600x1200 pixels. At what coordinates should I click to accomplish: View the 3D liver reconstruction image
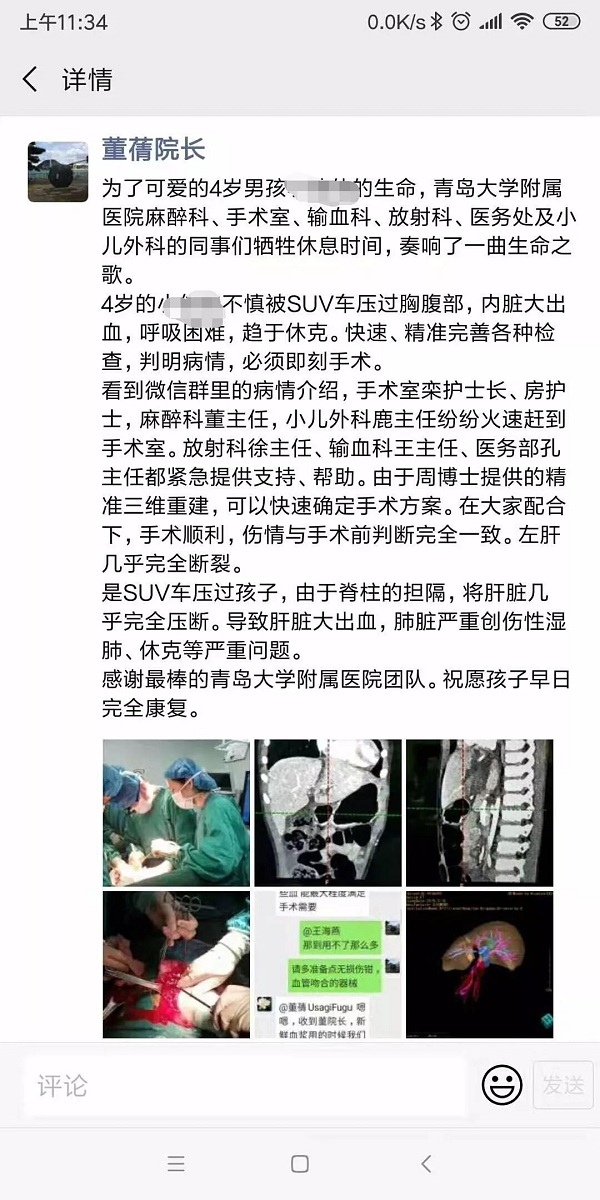(x=479, y=963)
